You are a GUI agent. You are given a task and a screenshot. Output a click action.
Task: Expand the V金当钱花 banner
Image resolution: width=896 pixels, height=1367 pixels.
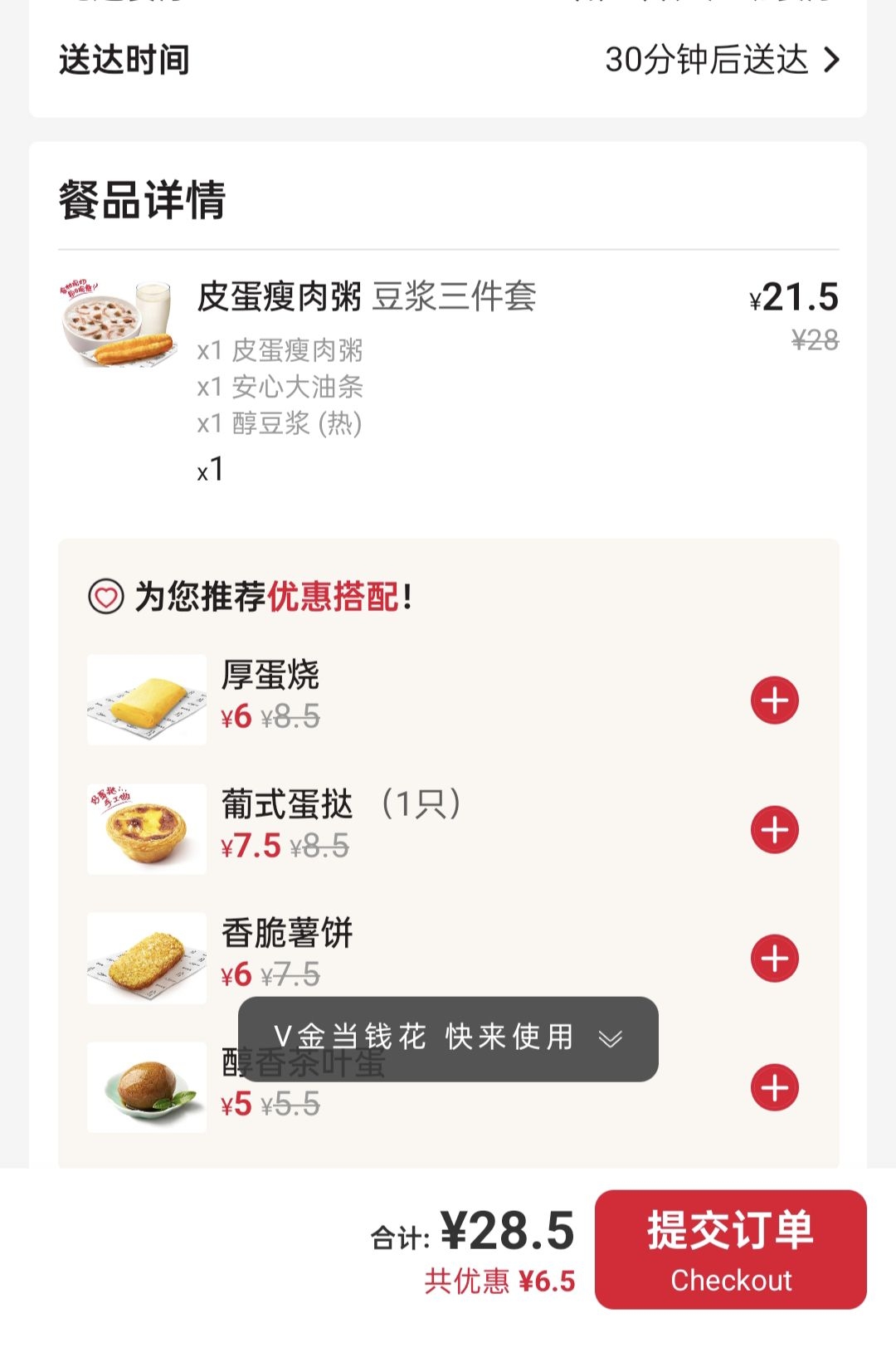coord(611,1038)
